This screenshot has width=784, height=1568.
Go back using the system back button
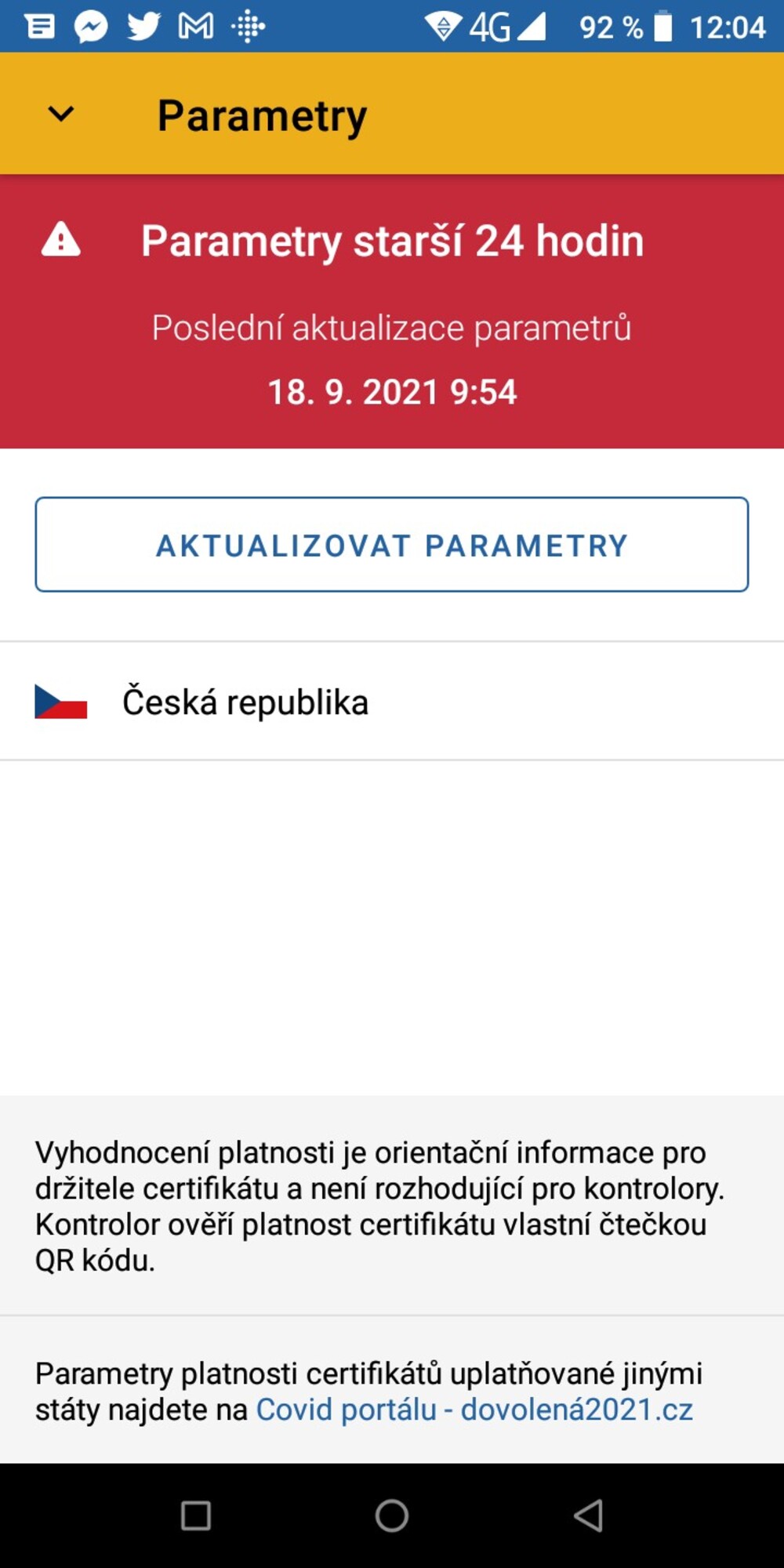point(588,1515)
